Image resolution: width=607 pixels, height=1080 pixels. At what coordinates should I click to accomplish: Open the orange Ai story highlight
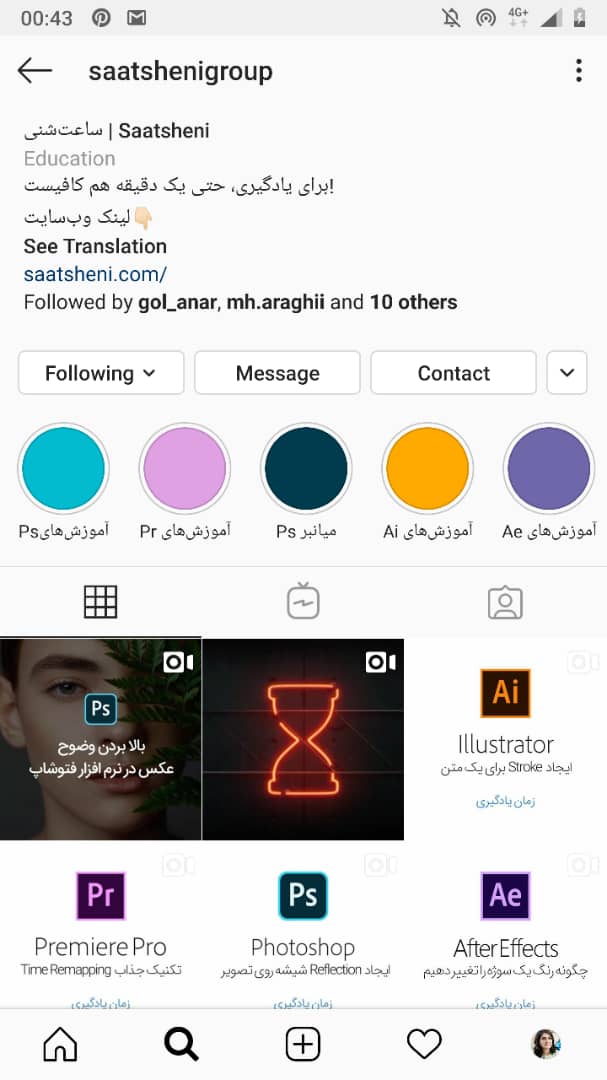pyautogui.click(x=427, y=468)
